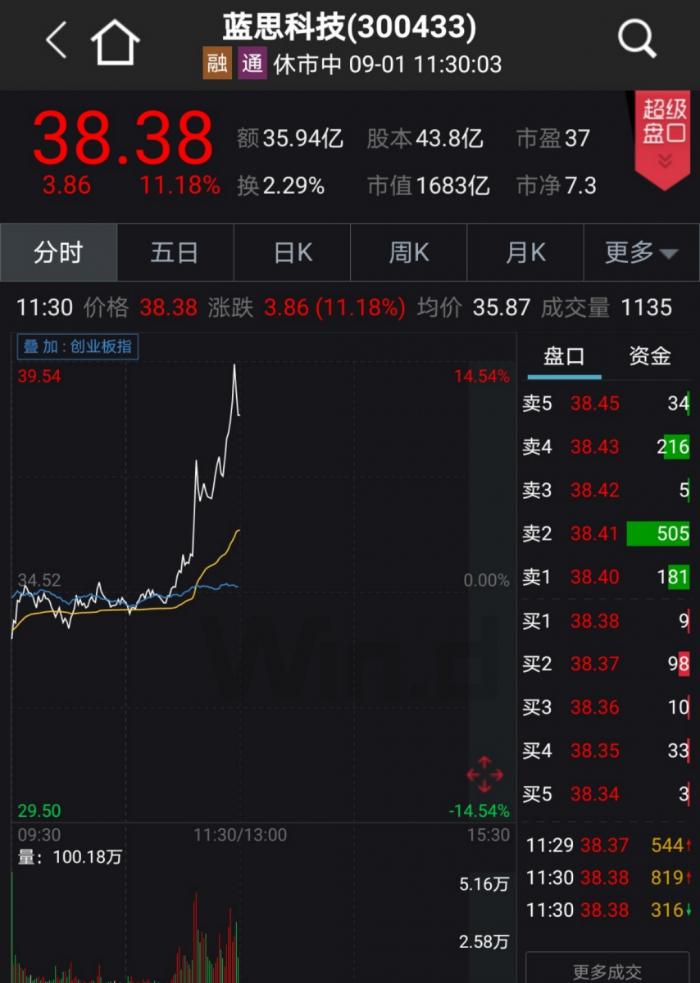700x983 pixels.
Task: Open 更多成交 trade details
Action: coord(607,970)
